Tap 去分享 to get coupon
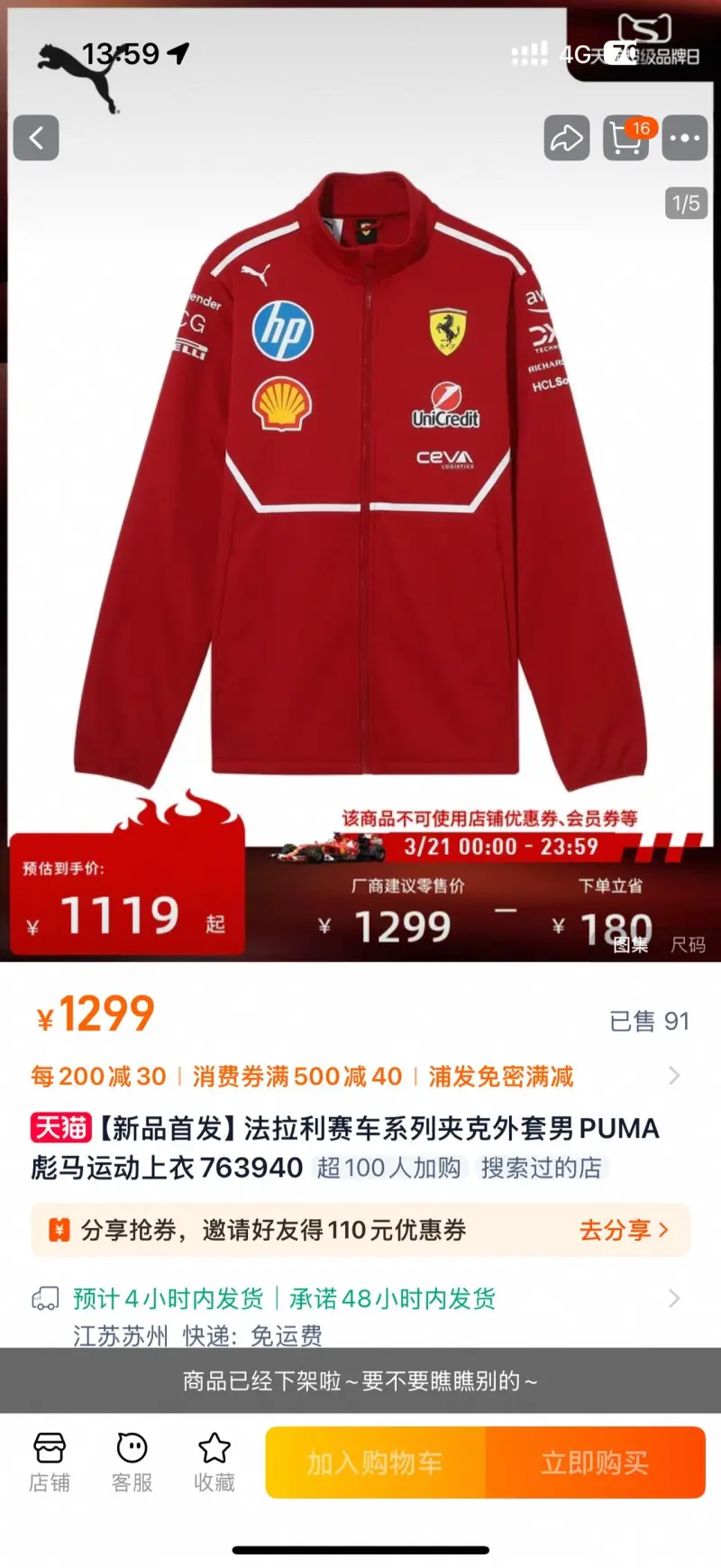Image resolution: width=721 pixels, height=1568 pixels. 624,1230
